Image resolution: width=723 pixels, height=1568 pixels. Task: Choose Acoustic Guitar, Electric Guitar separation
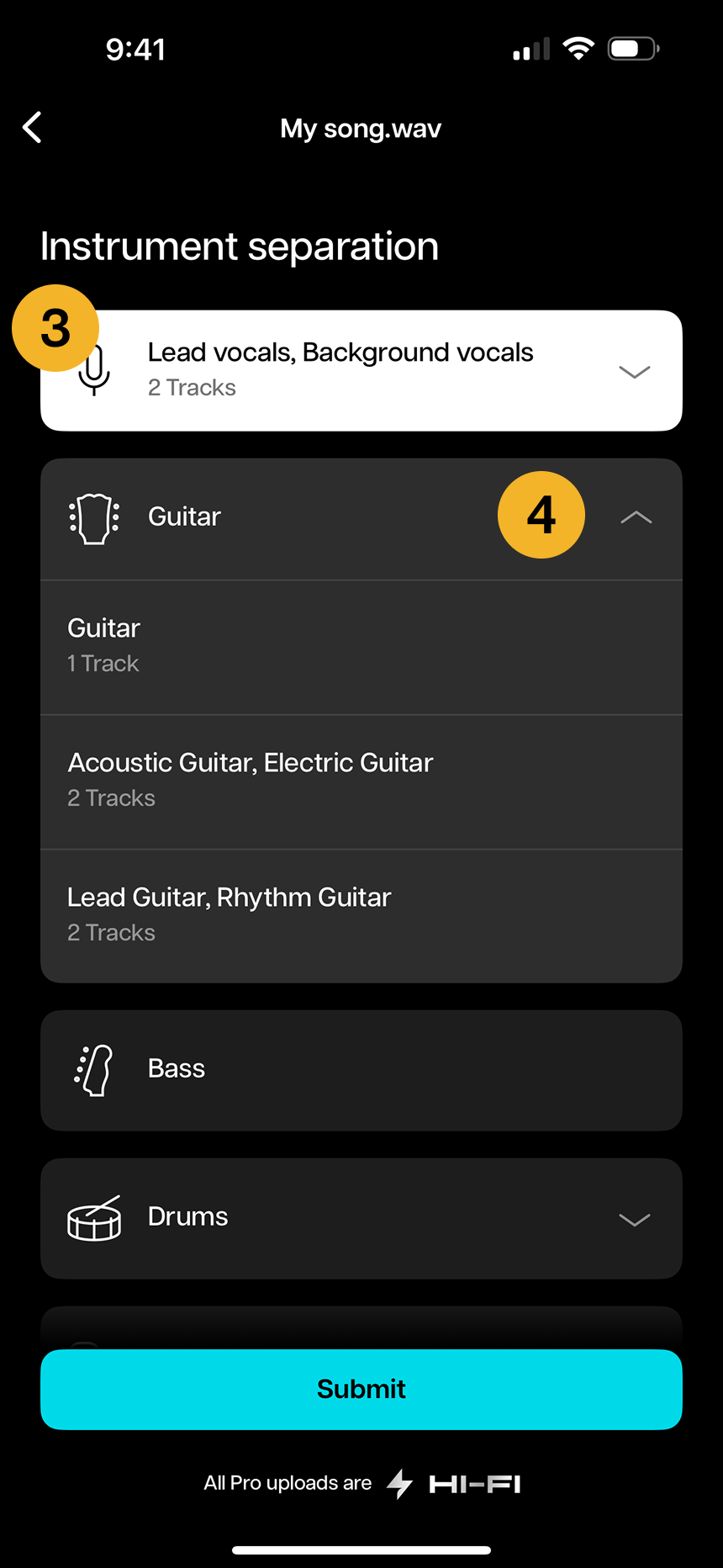tap(361, 781)
